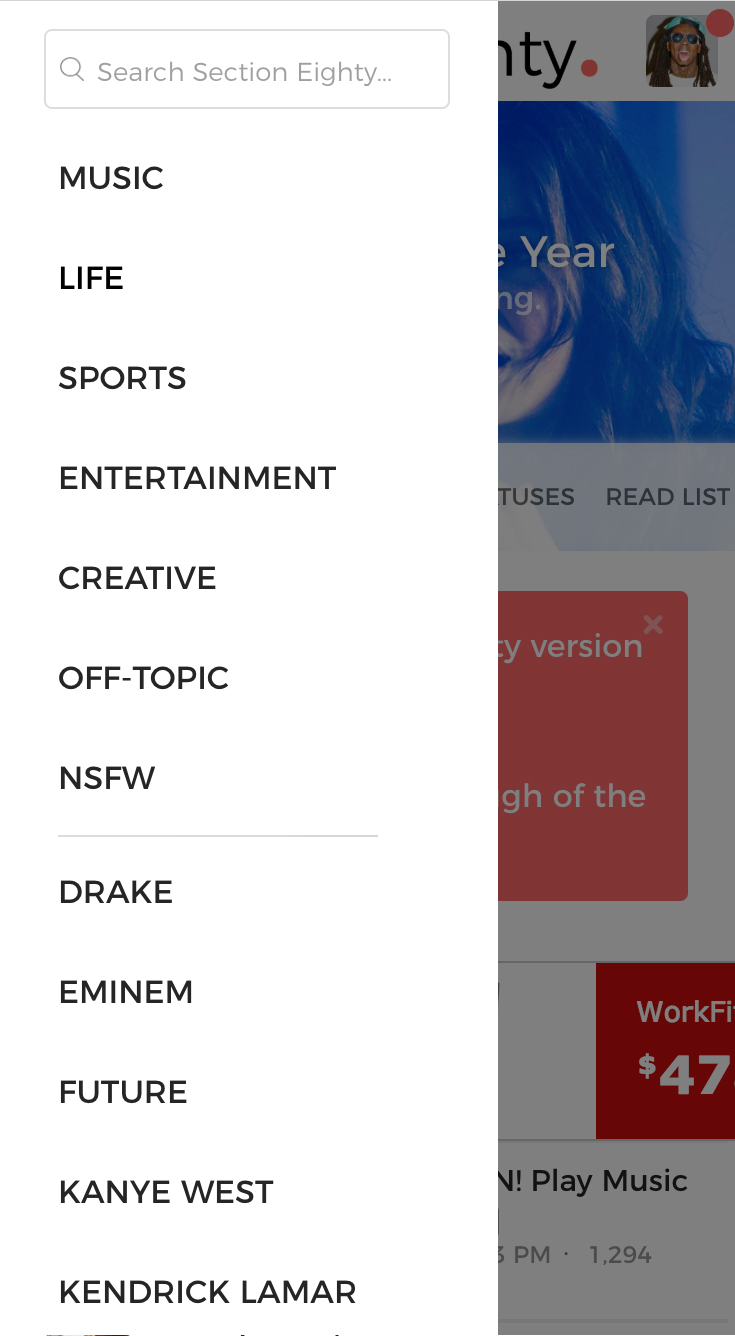Open the Entertainment section
Screen dimensions: 735x1336
coord(197,478)
